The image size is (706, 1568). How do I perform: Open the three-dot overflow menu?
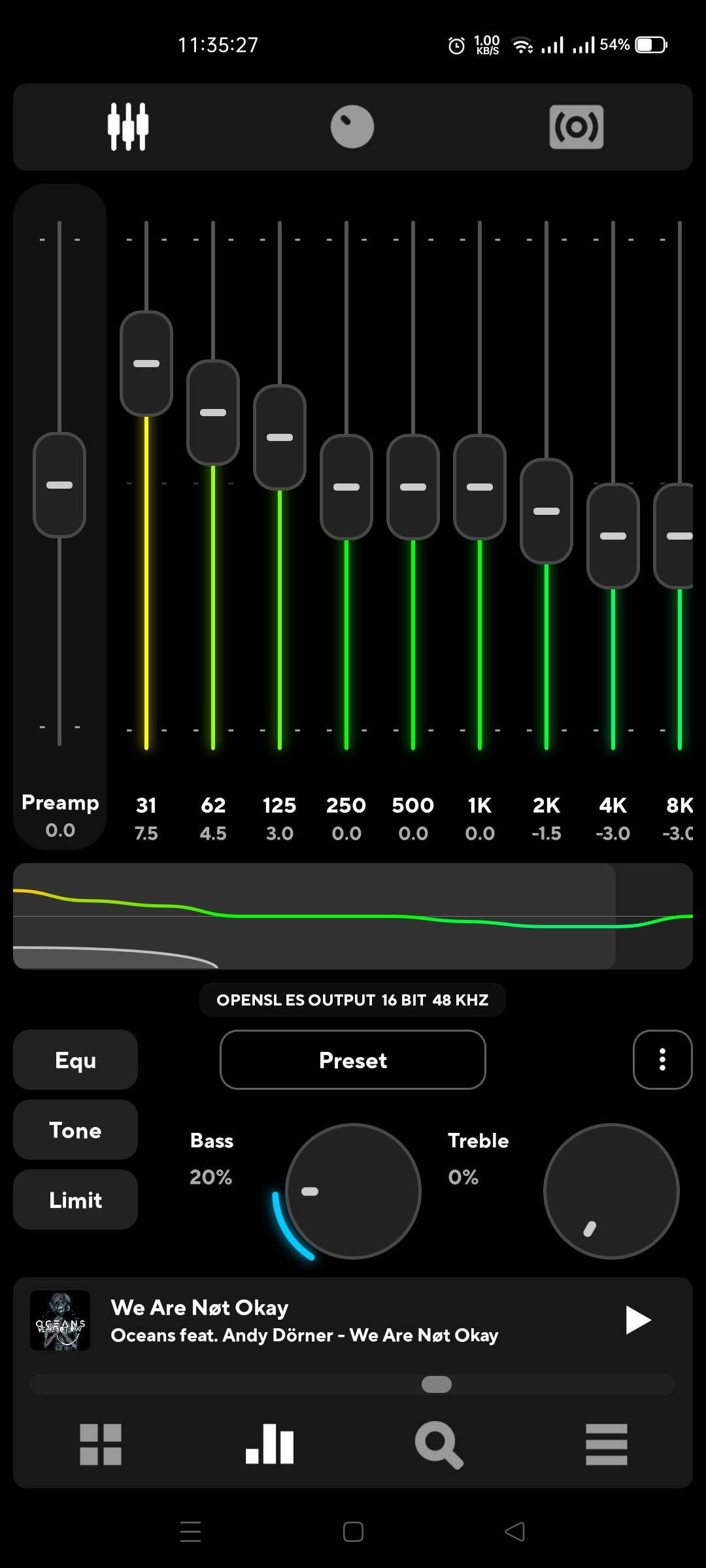pyautogui.click(x=662, y=1060)
